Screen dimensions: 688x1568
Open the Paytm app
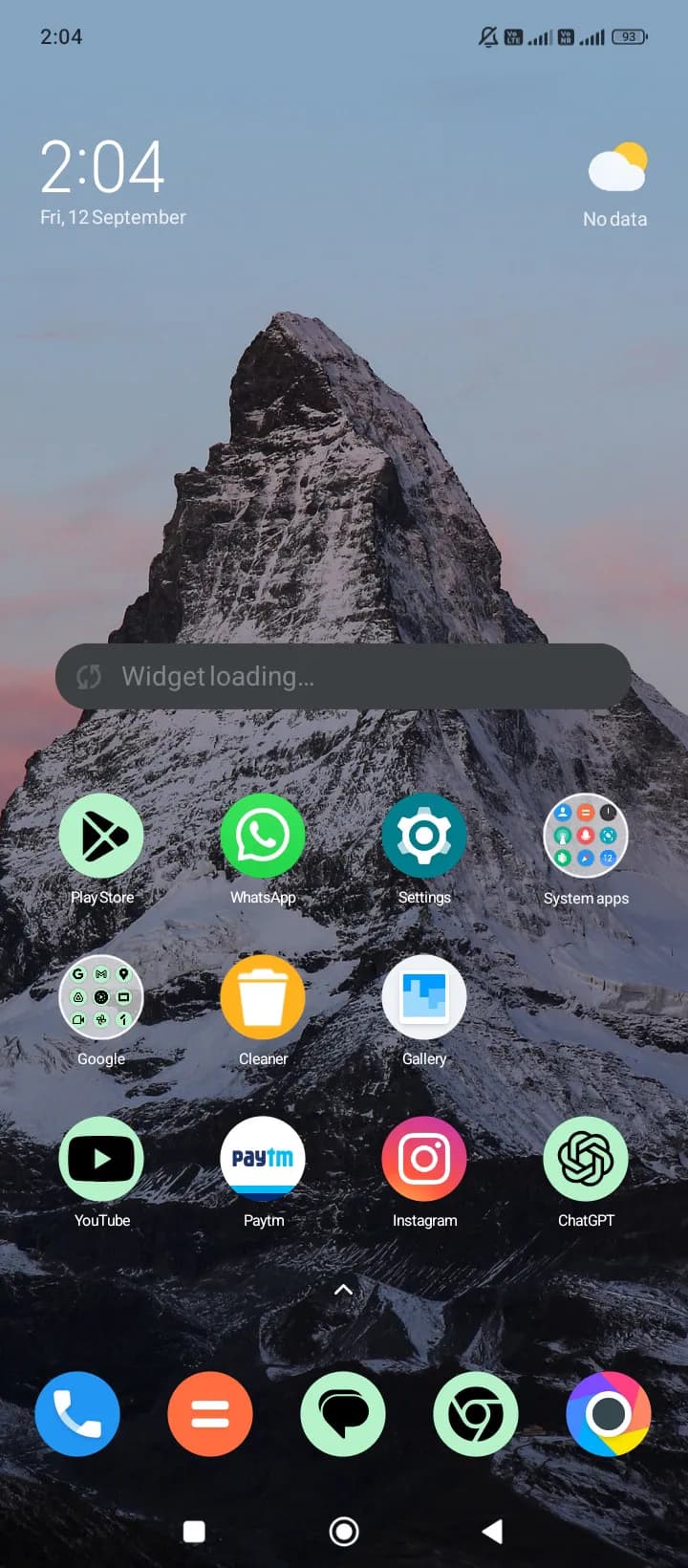[263, 1159]
